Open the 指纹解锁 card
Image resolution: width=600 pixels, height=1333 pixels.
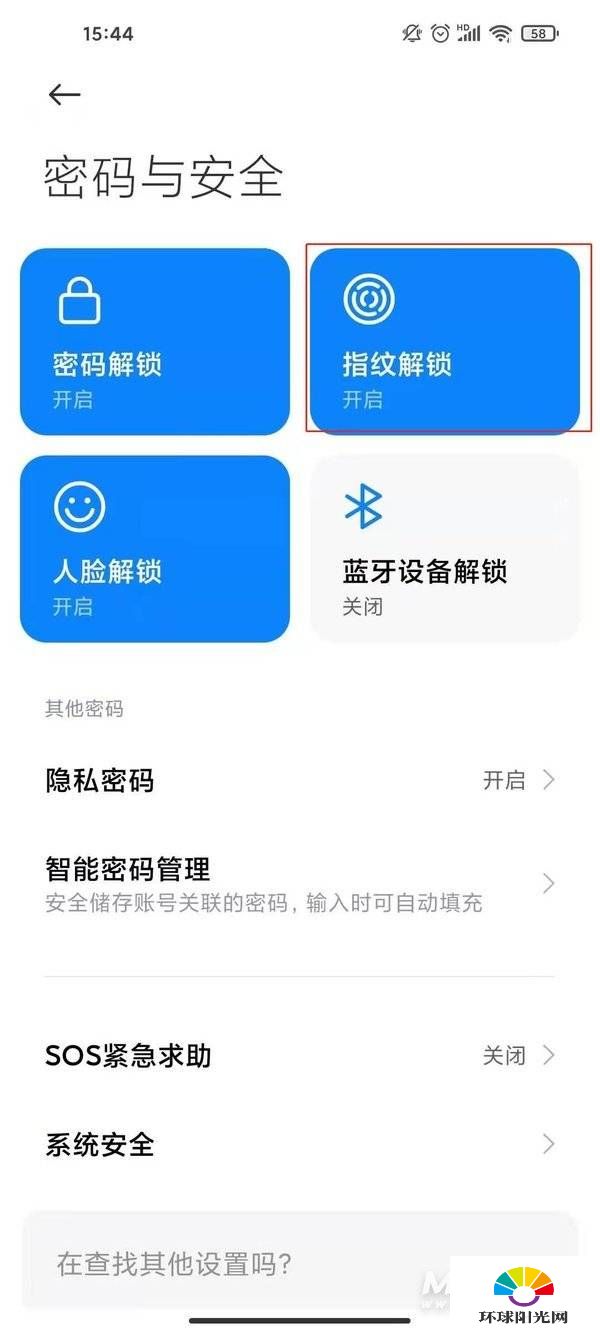click(445, 341)
